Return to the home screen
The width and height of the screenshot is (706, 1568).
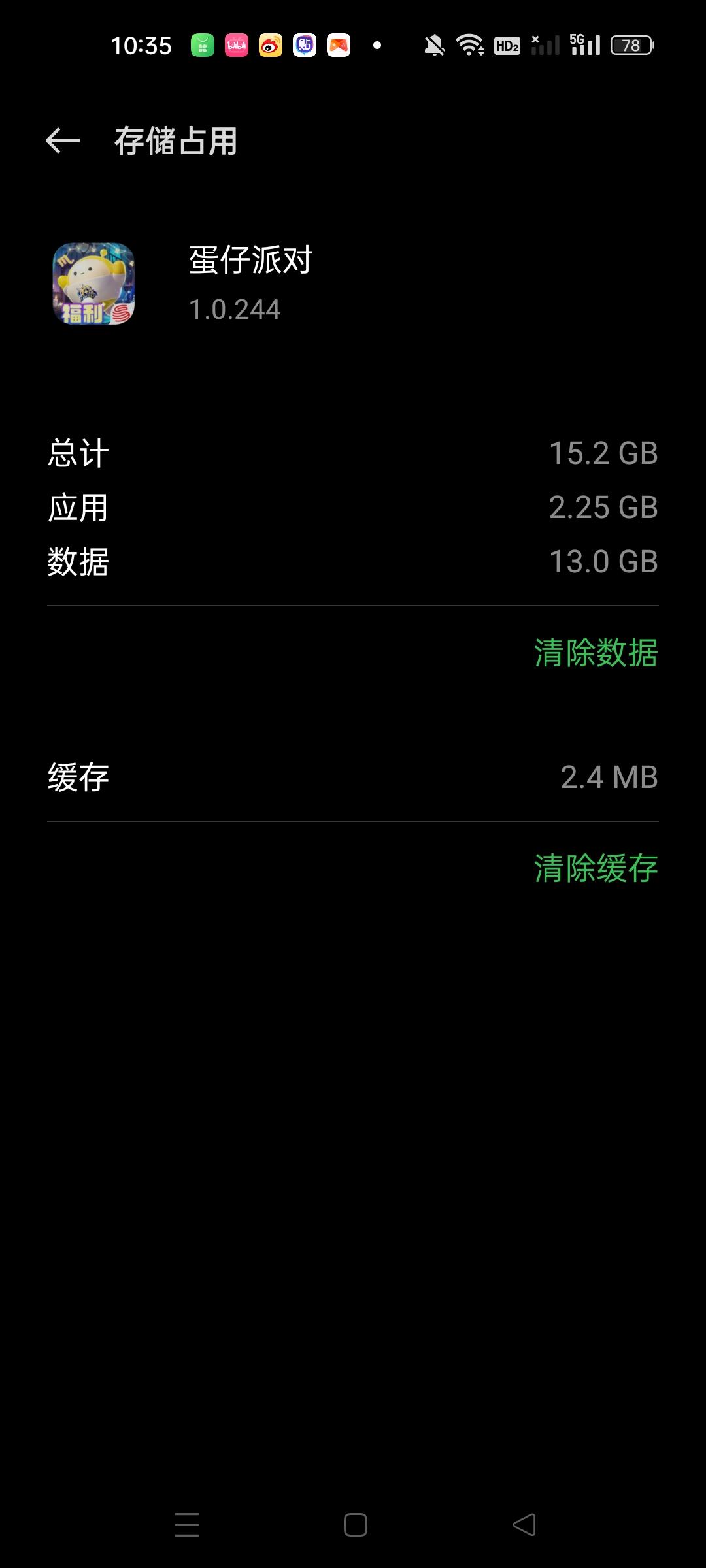click(355, 1525)
